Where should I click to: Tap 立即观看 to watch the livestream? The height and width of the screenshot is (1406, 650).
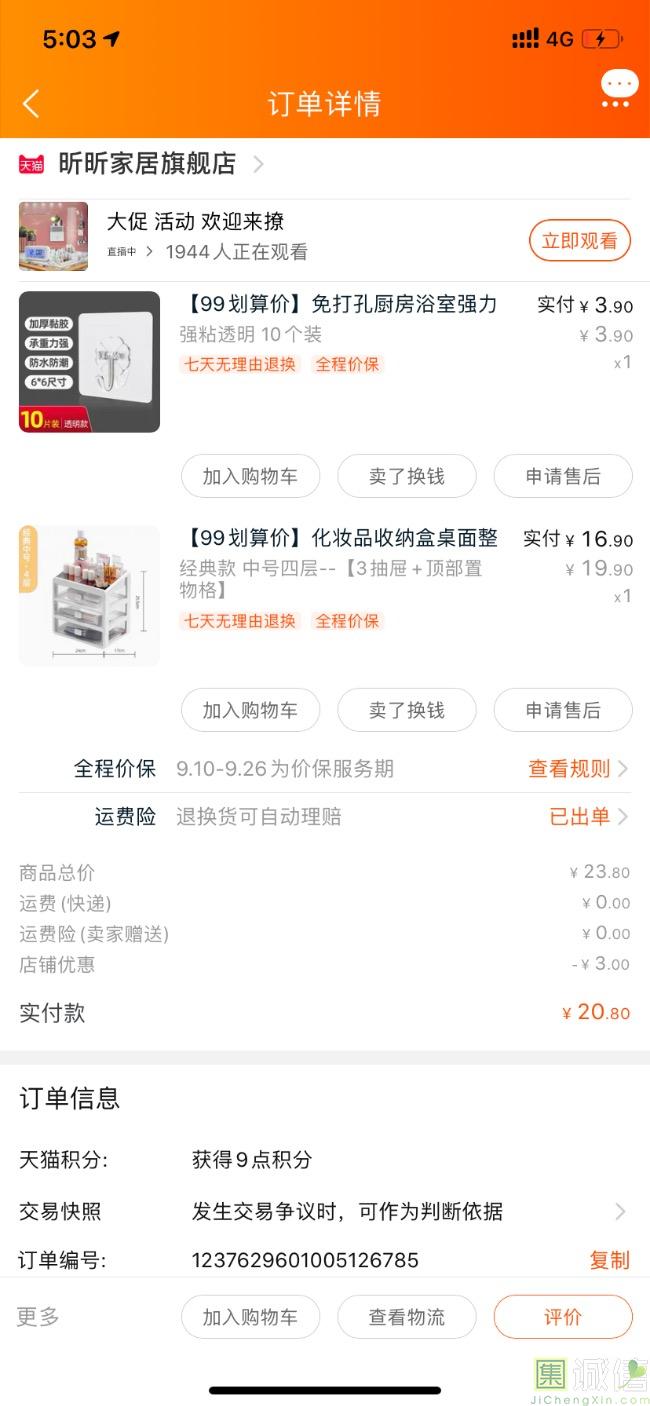579,241
